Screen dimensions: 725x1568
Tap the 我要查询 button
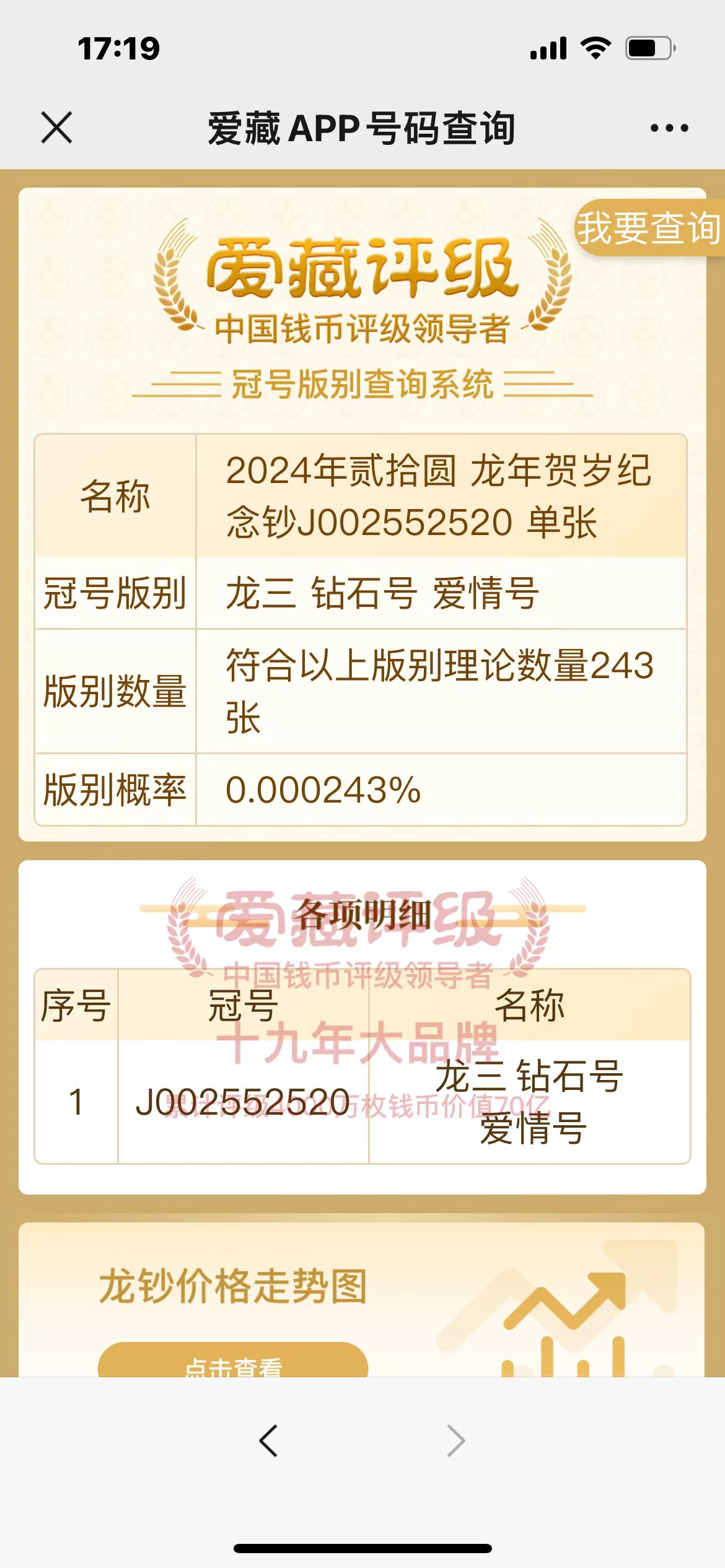tap(649, 228)
